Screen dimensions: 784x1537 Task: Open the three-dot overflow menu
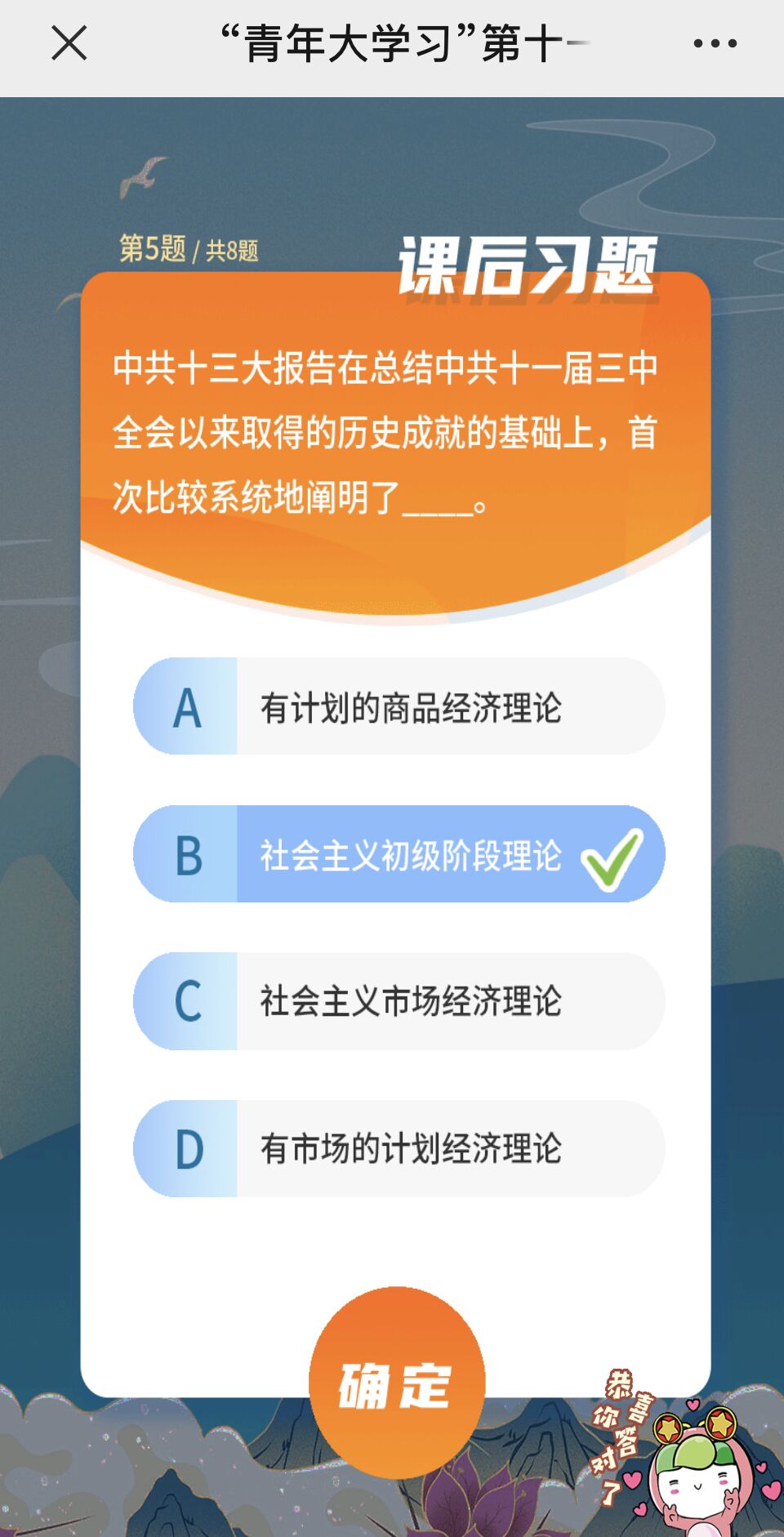click(x=715, y=43)
